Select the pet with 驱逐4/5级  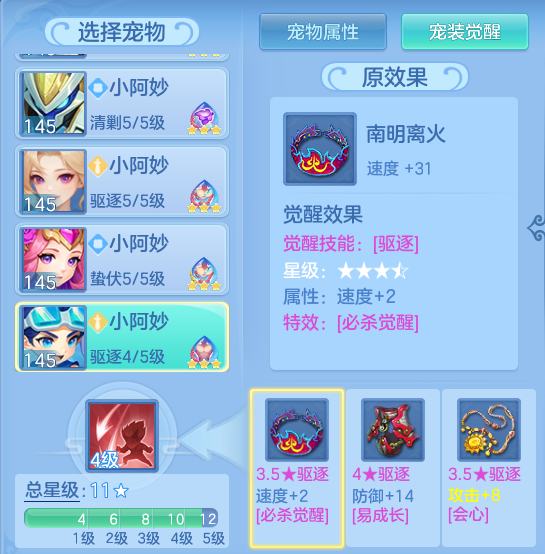coord(122,337)
